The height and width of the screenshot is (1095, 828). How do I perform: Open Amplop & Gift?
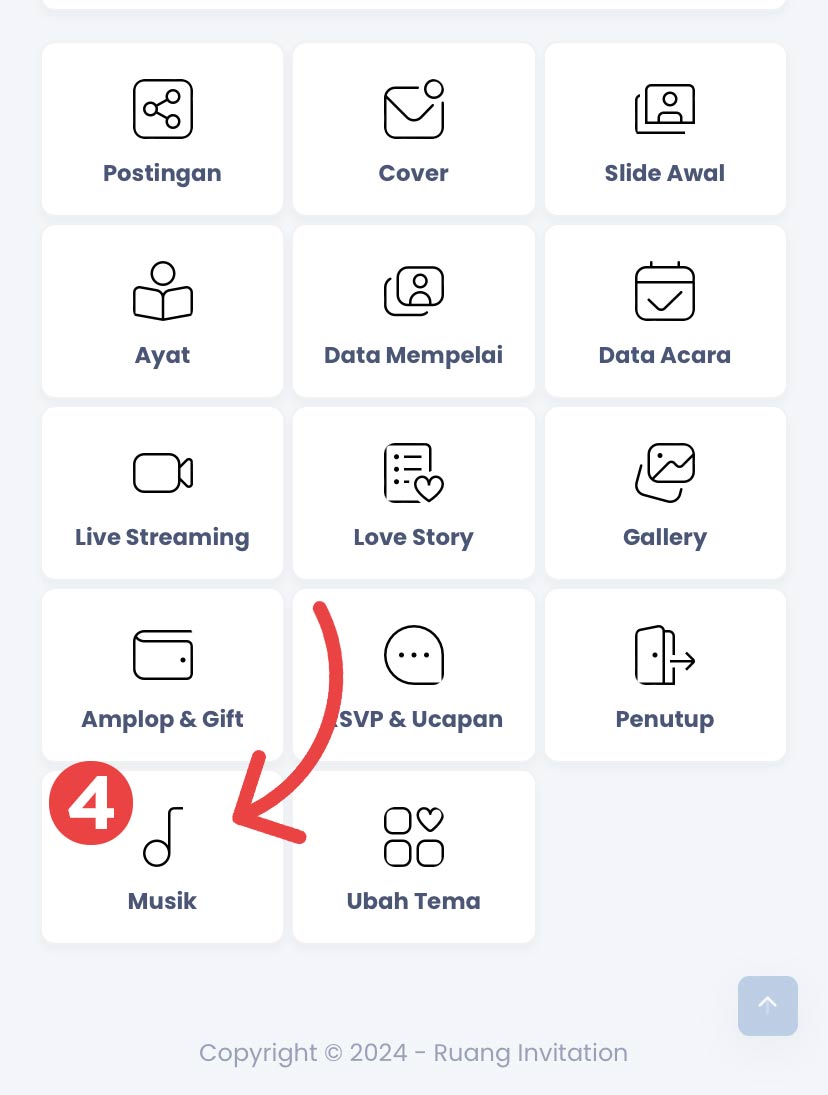(x=162, y=676)
